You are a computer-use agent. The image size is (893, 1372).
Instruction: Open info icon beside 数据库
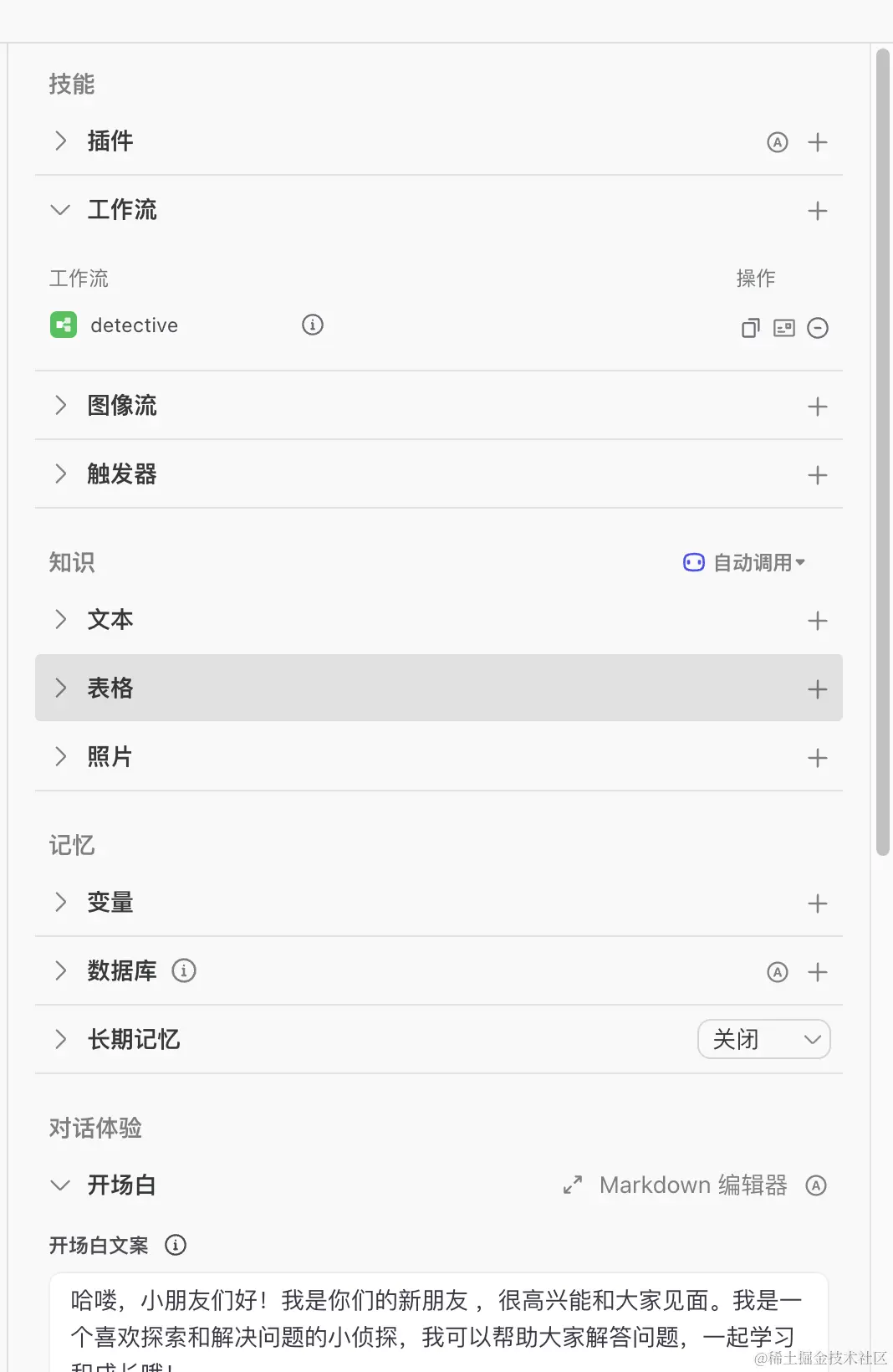(x=184, y=970)
